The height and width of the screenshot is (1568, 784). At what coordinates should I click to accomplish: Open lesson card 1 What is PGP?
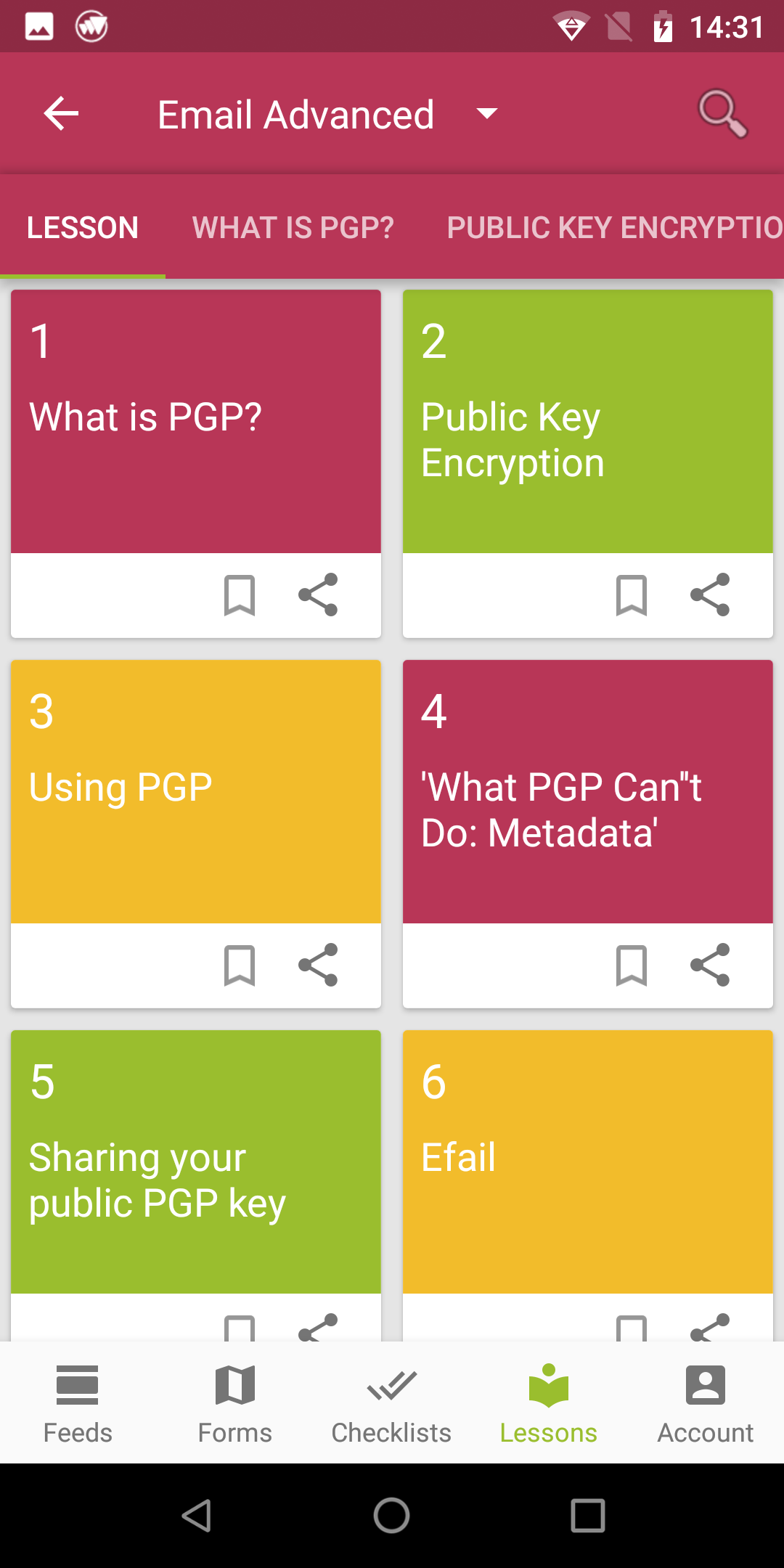(x=196, y=422)
